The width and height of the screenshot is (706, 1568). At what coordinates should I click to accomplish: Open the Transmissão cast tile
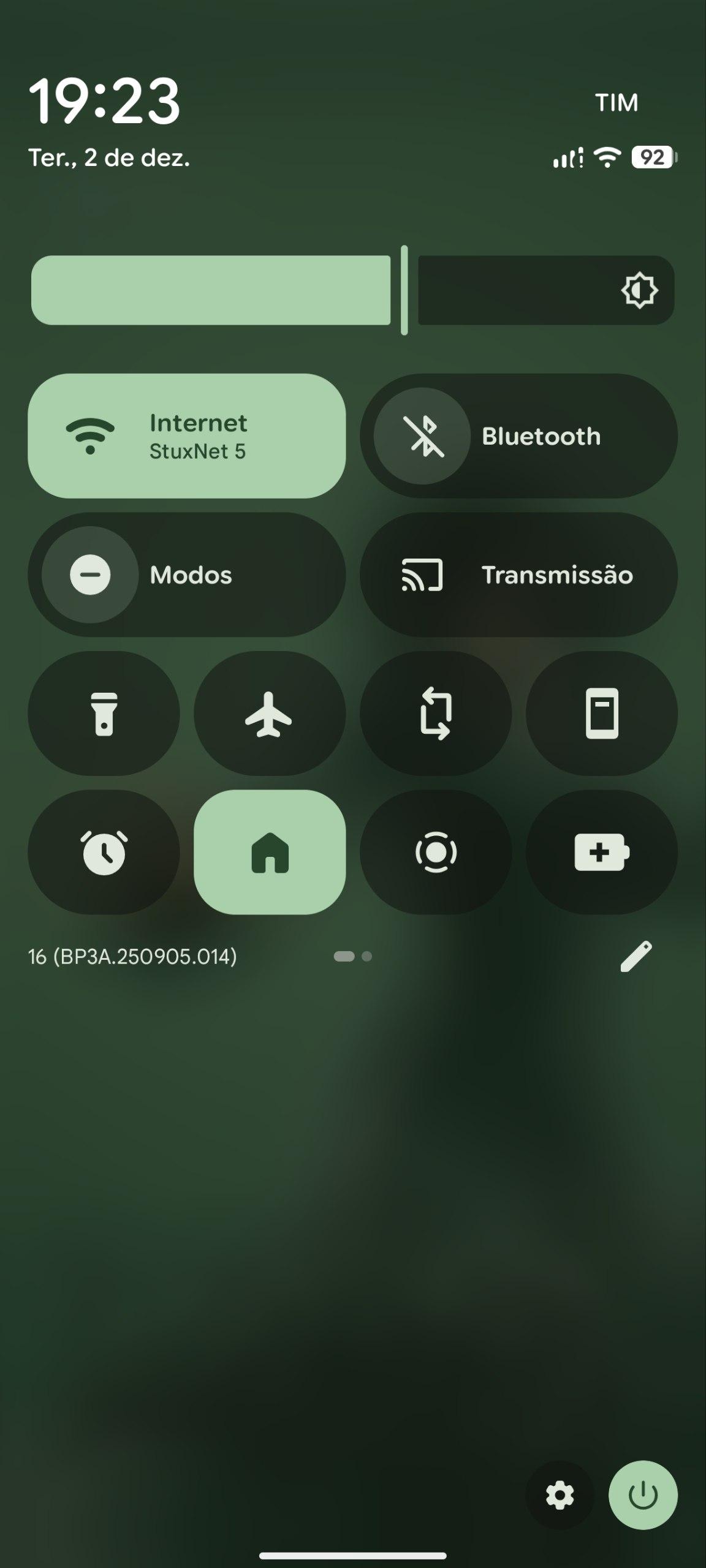point(518,575)
